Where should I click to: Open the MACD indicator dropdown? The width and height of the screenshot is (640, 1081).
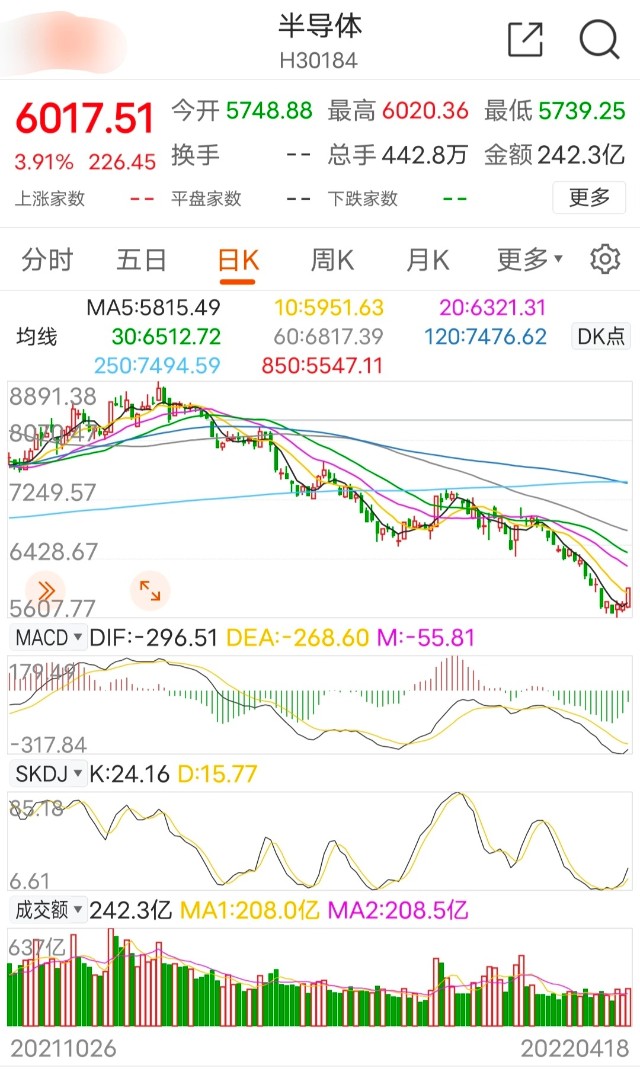click(x=47, y=637)
